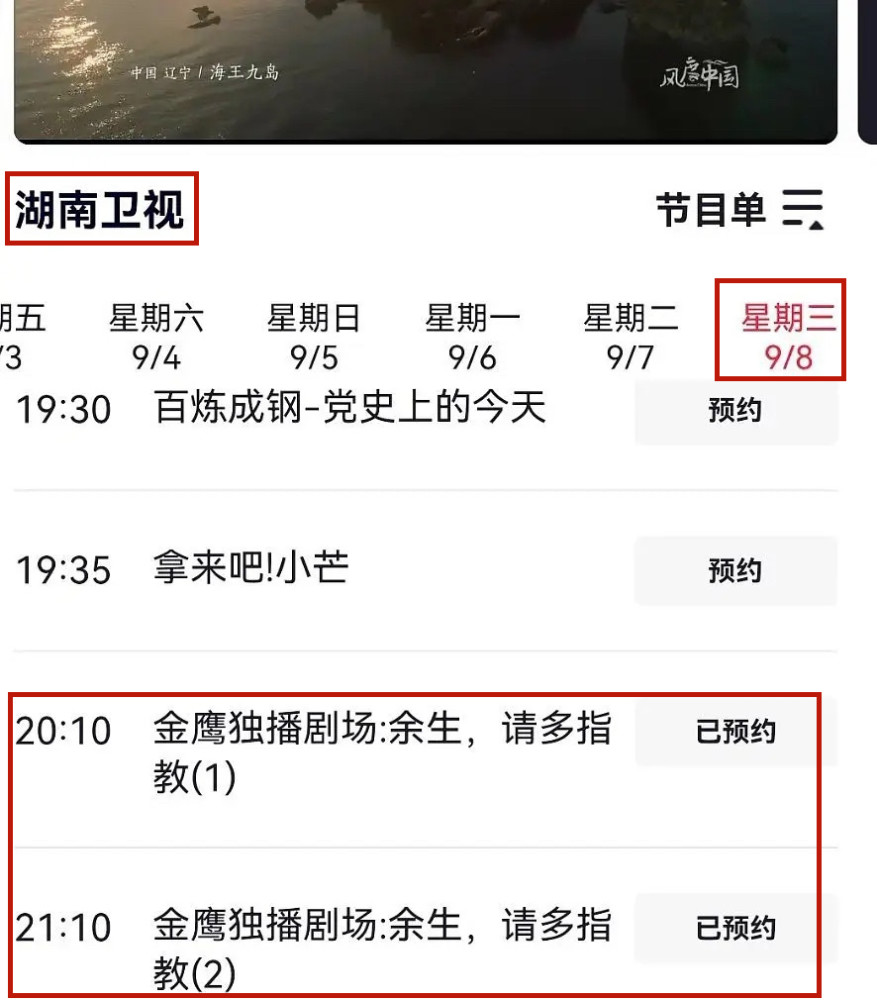Reserve the 19:35 拿来吧!小芒 program
Image resolution: width=877 pixels, height=1000 pixels.
tap(735, 571)
